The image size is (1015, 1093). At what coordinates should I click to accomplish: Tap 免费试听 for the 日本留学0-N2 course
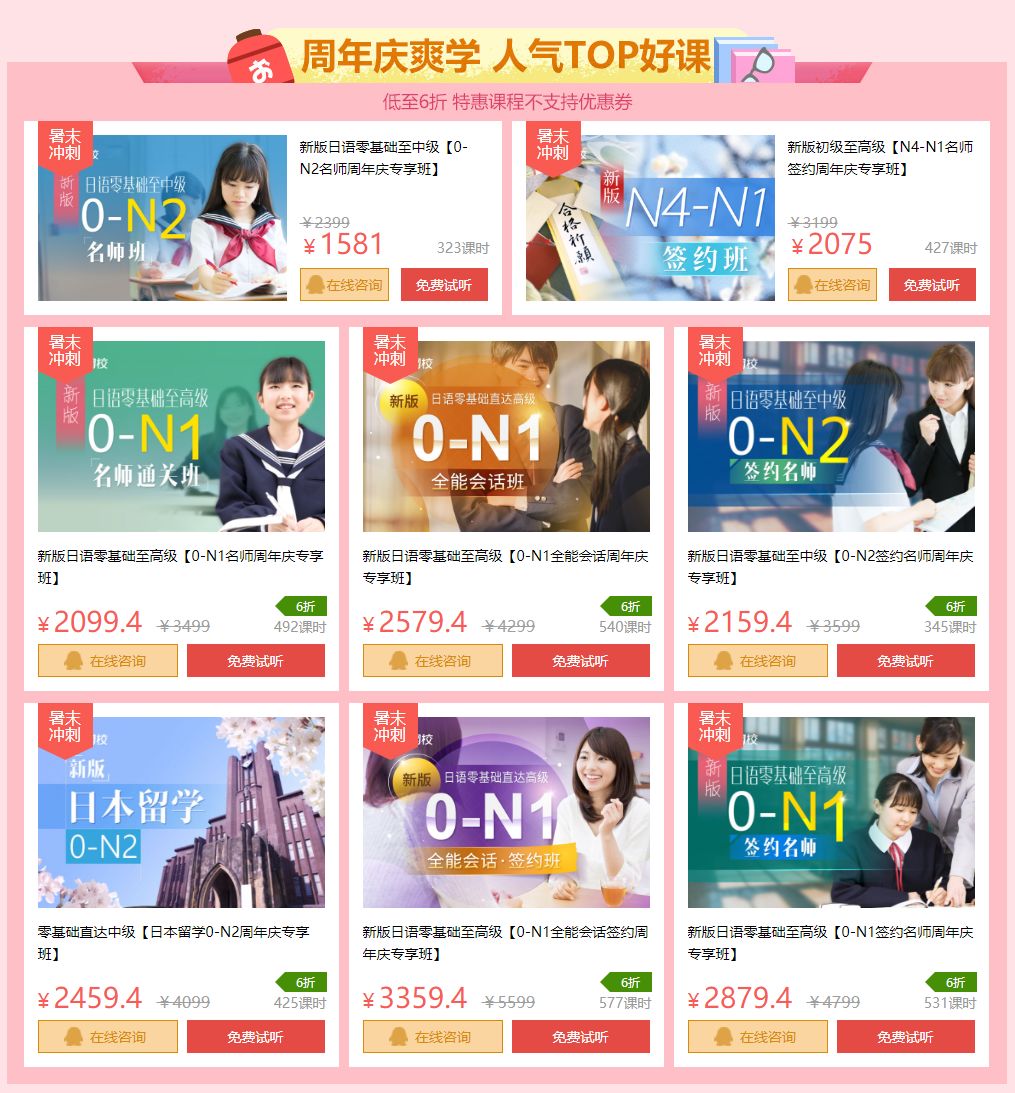(x=255, y=1037)
